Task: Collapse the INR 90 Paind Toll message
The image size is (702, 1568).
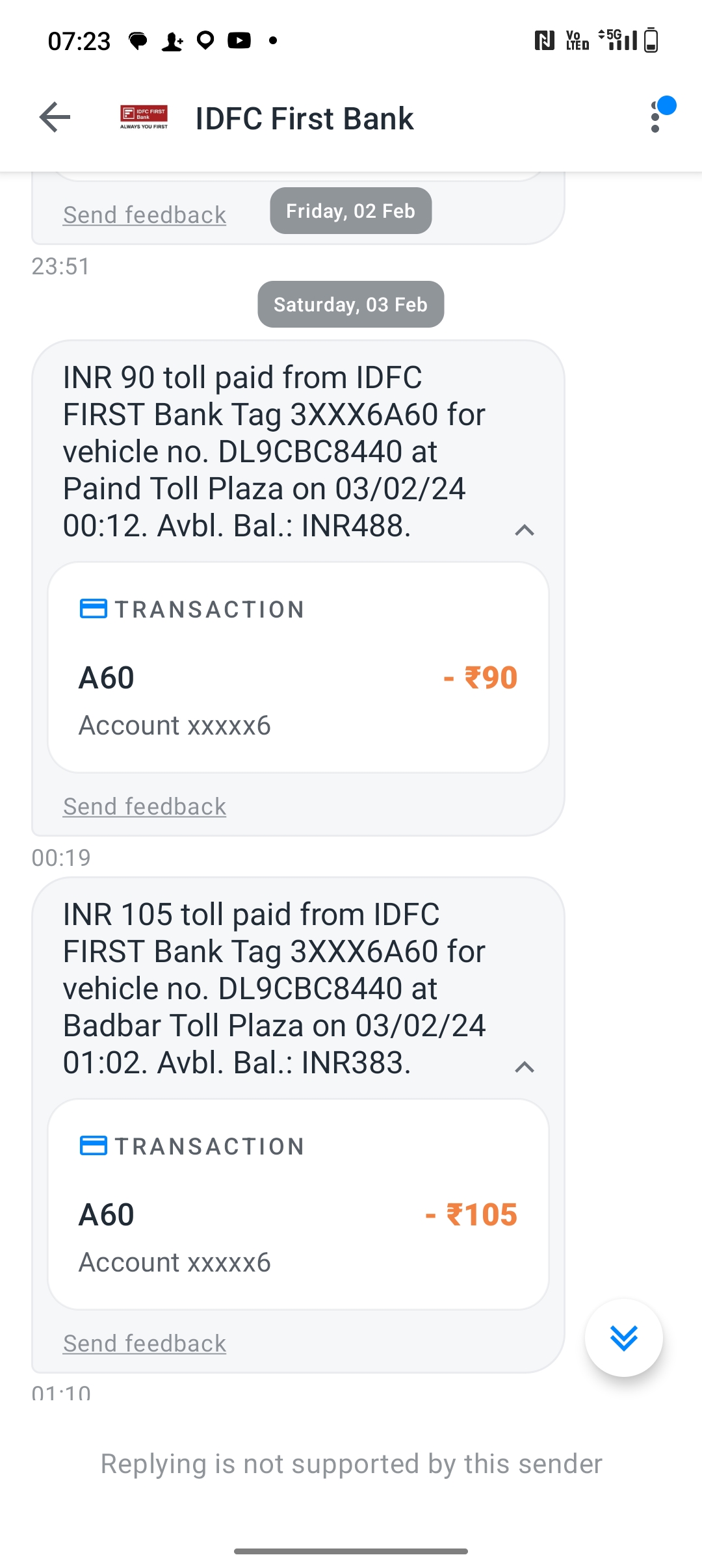Action: pos(525,530)
